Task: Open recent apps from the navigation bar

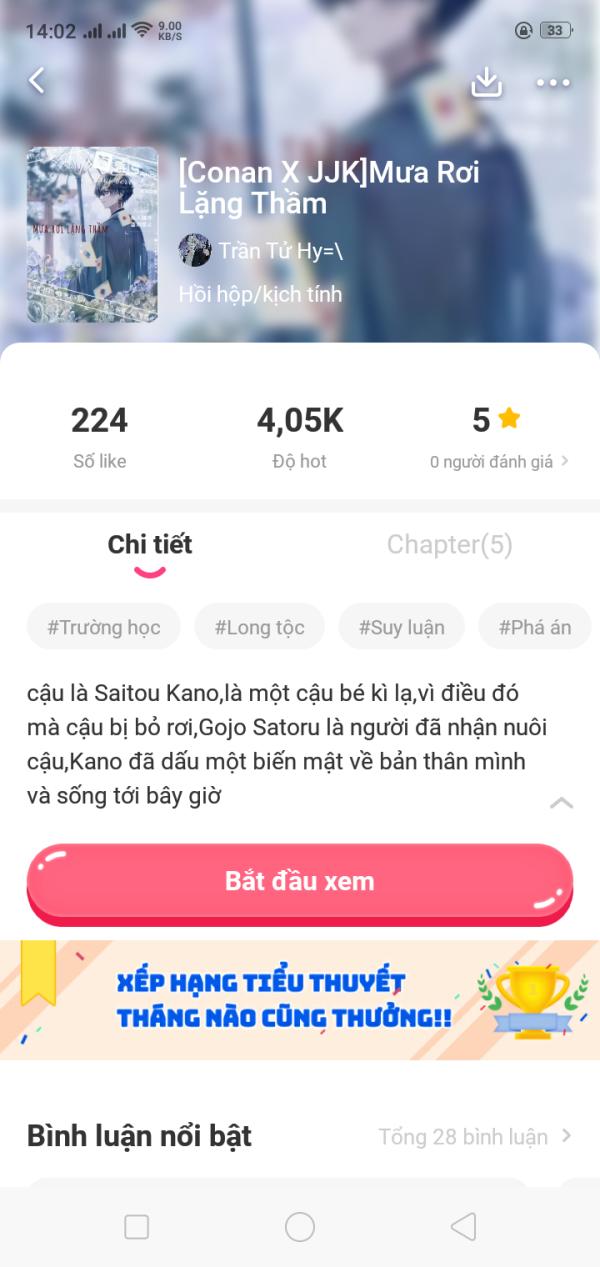Action: pyautogui.click(x=136, y=1227)
